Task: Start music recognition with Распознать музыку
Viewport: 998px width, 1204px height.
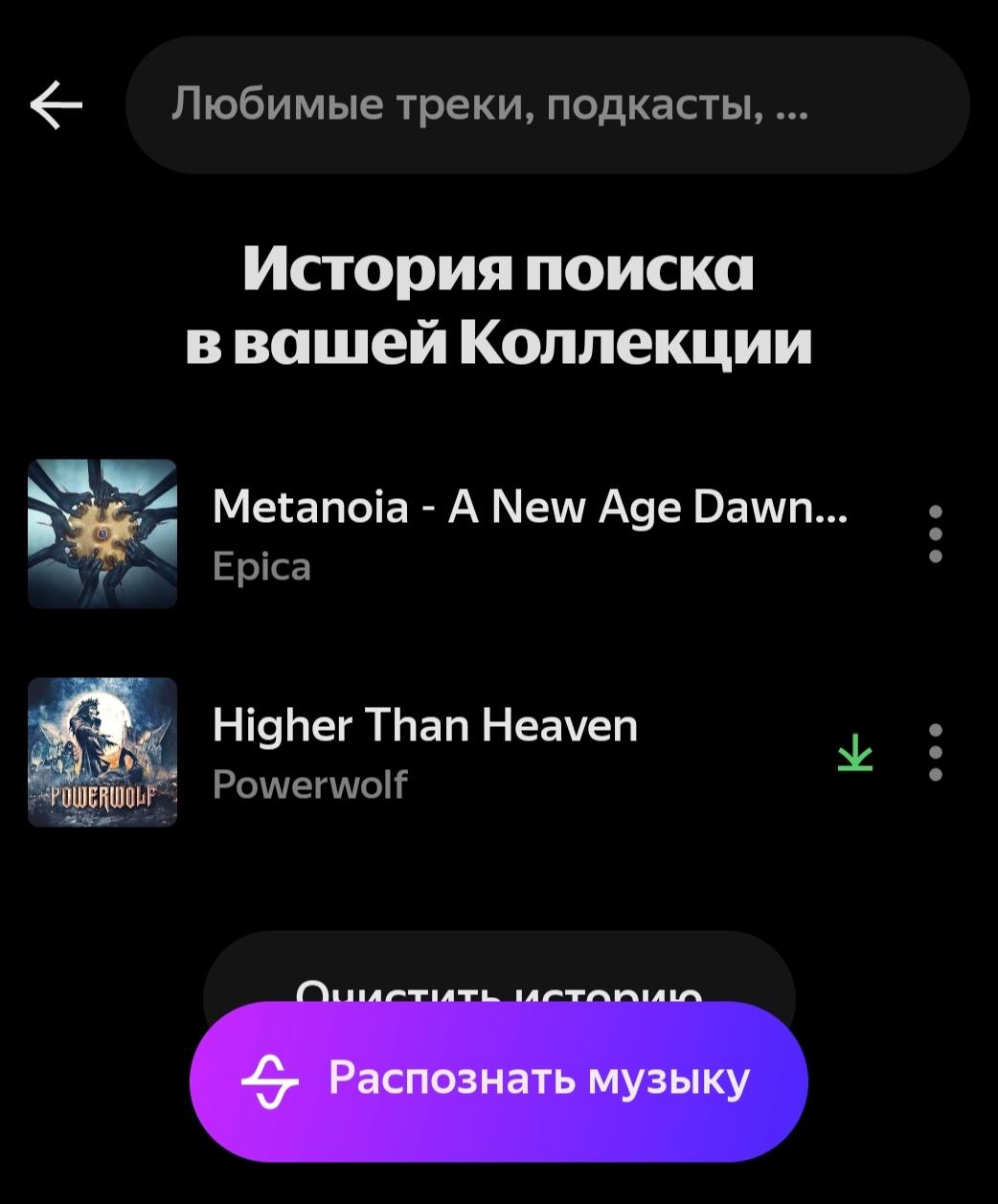Action: pos(498,1080)
